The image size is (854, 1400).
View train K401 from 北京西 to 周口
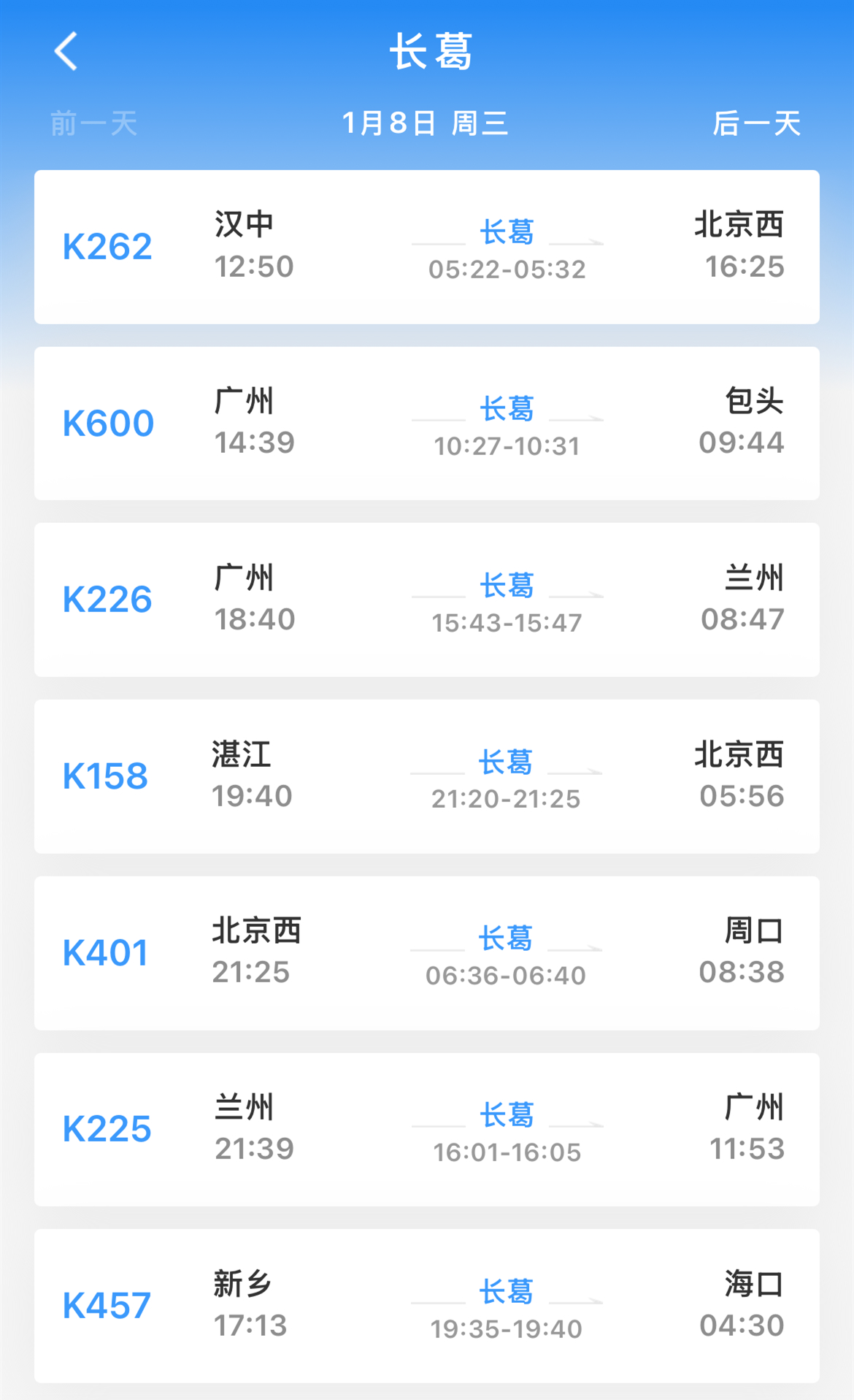(426, 953)
